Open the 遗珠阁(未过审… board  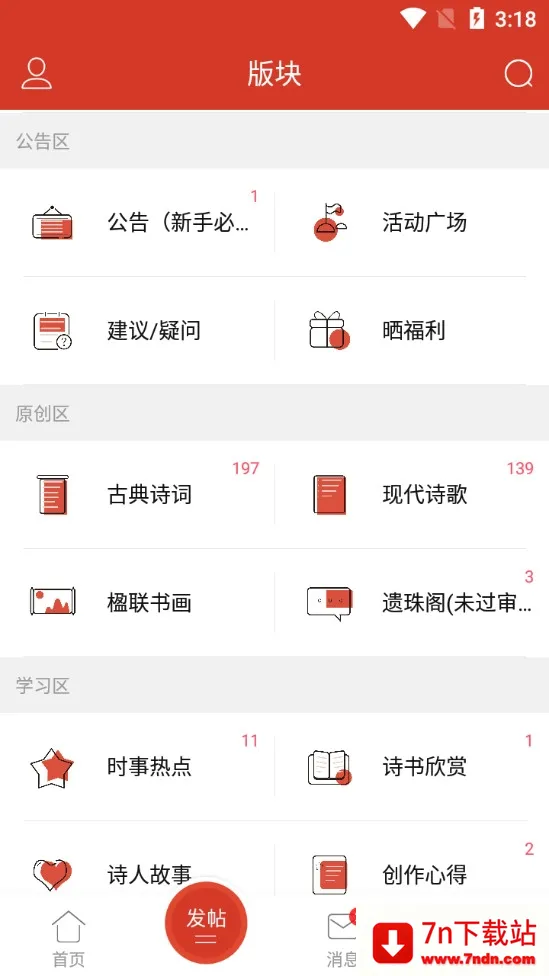[x=412, y=603]
